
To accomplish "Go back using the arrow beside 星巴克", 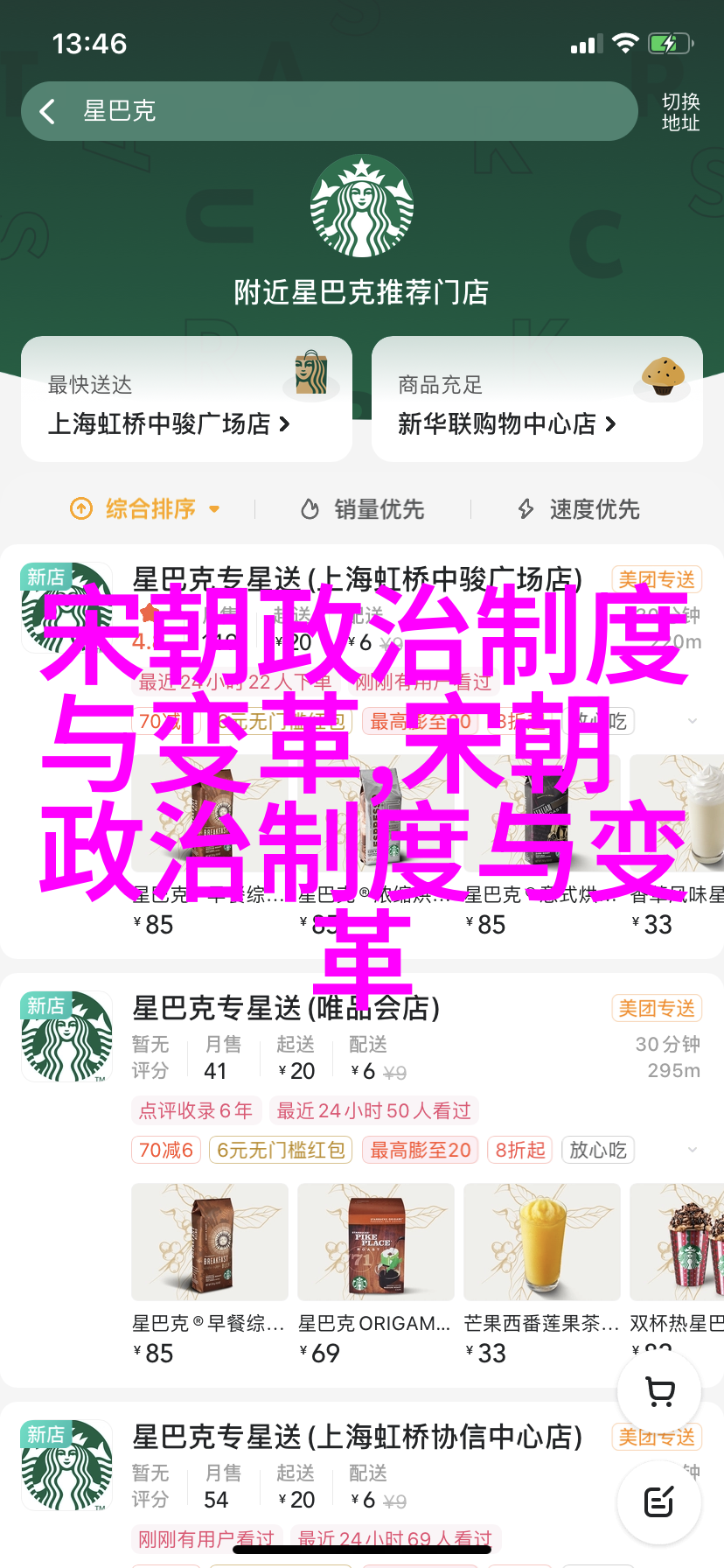I will (x=47, y=111).
